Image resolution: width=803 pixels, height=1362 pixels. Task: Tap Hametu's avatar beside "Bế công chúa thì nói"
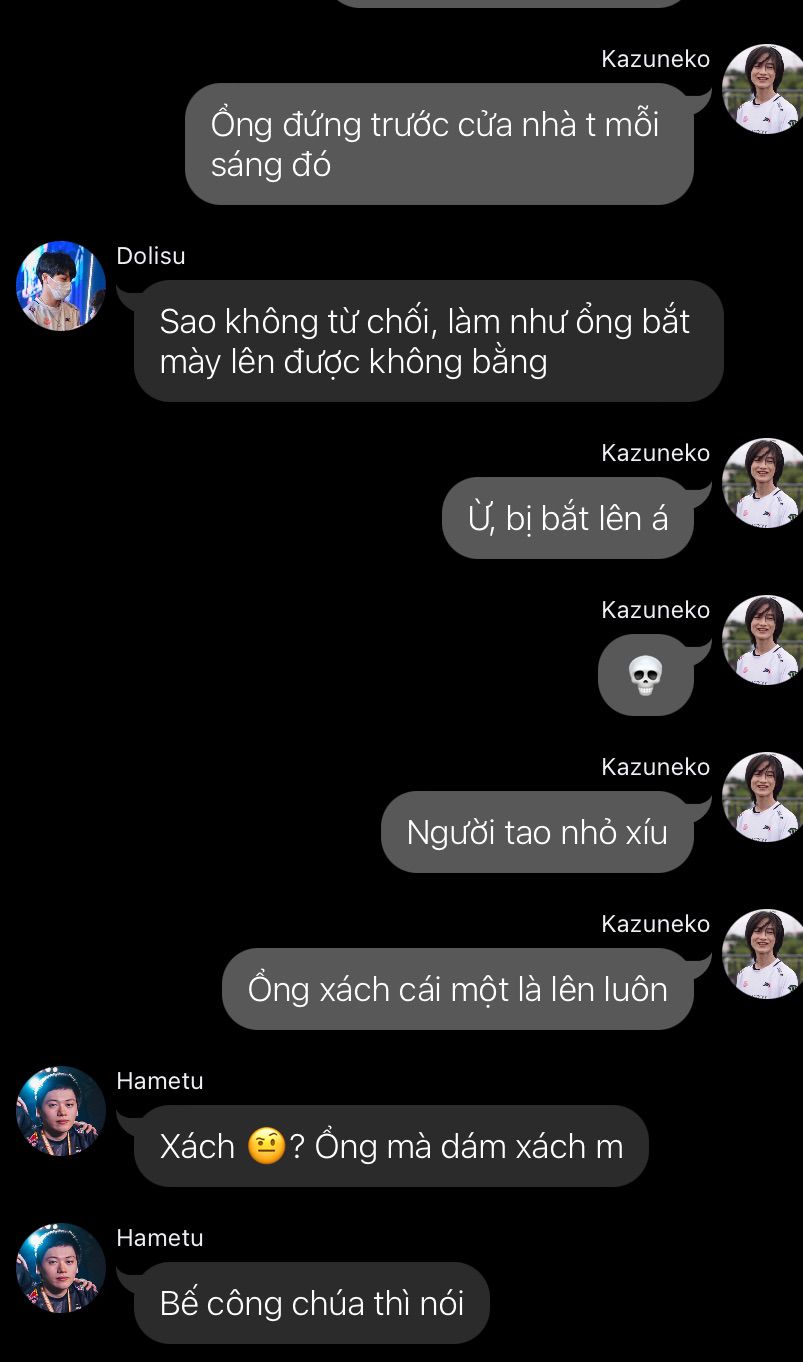[61, 1268]
